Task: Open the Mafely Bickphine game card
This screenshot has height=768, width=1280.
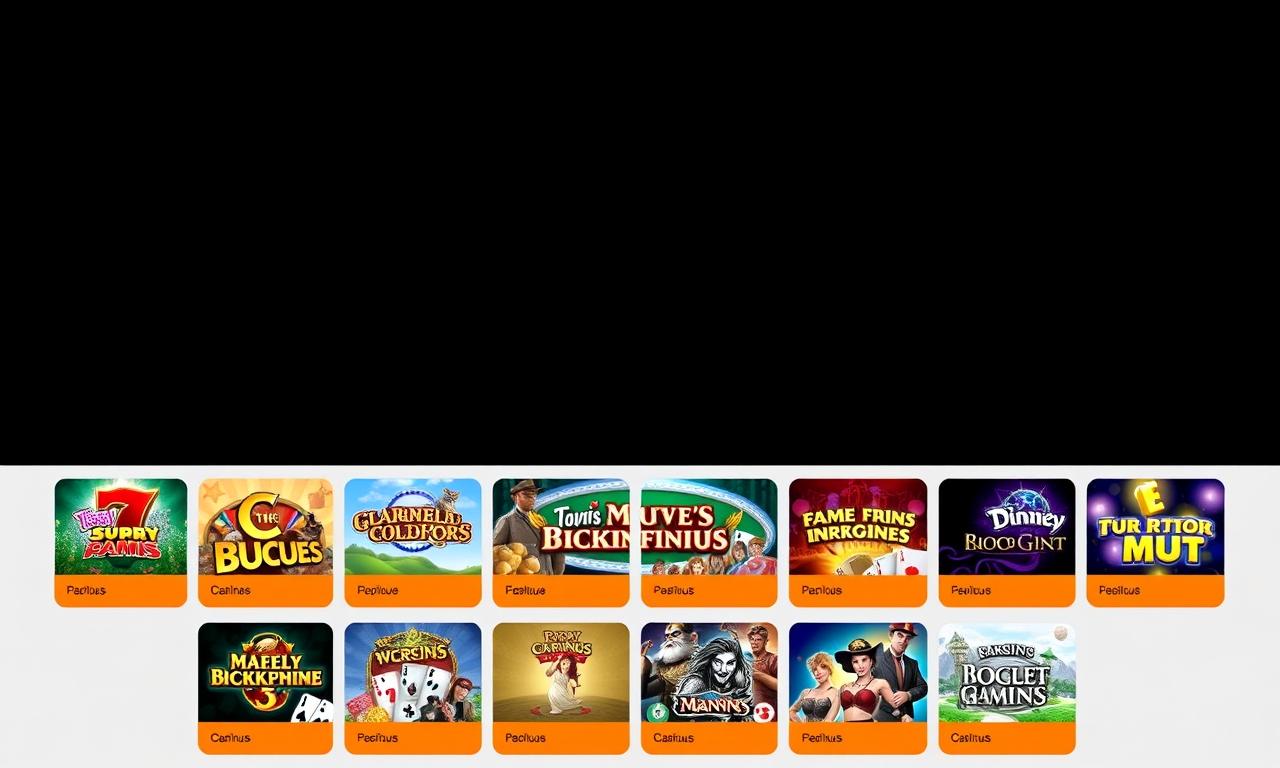Action: (x=265, y=673)
